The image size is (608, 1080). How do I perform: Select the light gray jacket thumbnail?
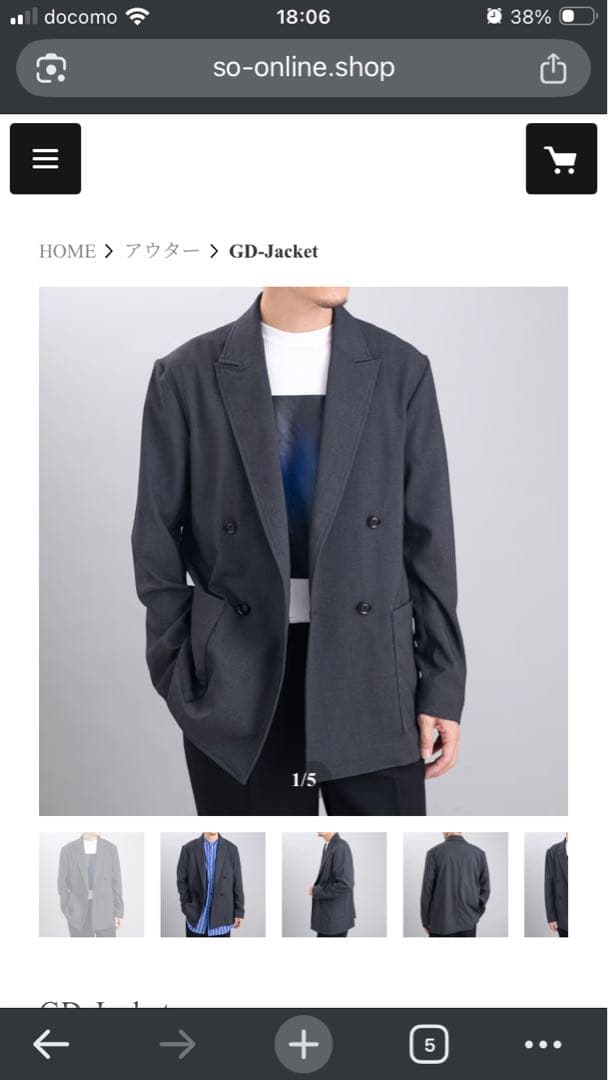tap(91, 884)
